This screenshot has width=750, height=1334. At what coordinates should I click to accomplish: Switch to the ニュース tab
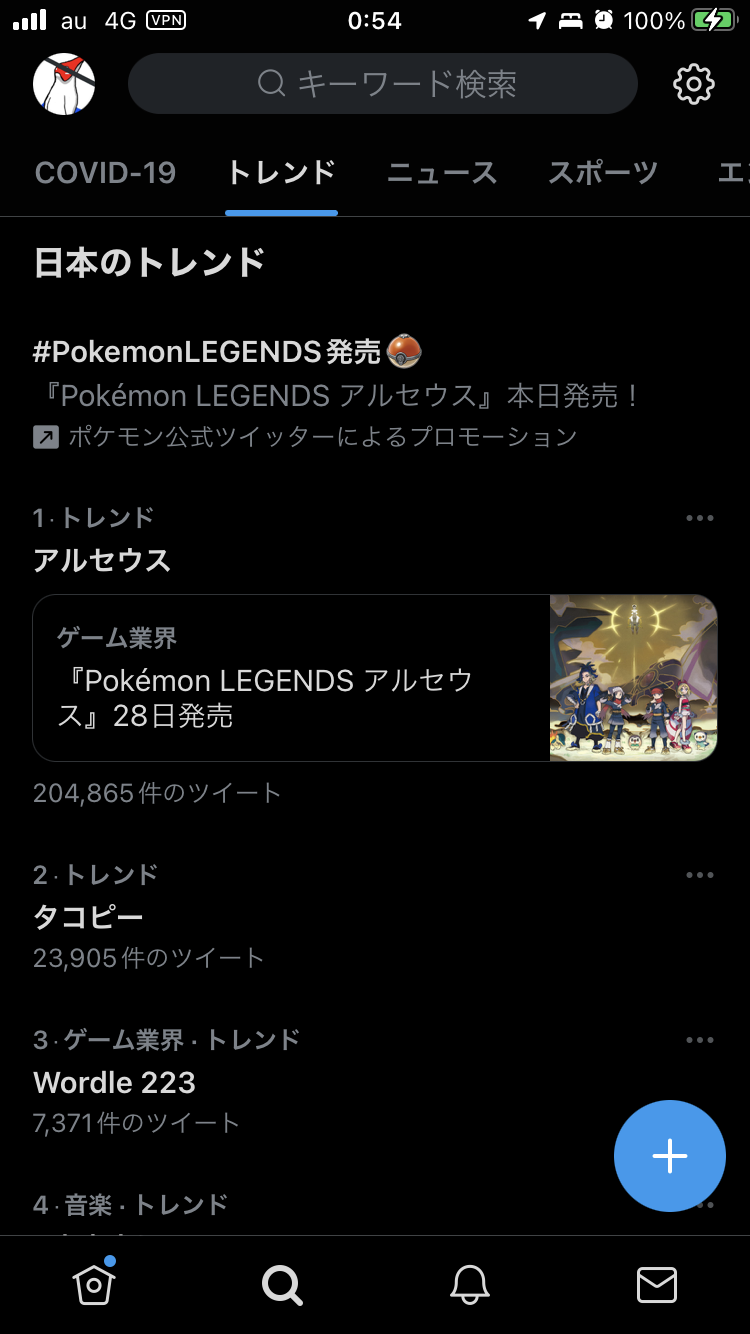[x=441, y=173]
